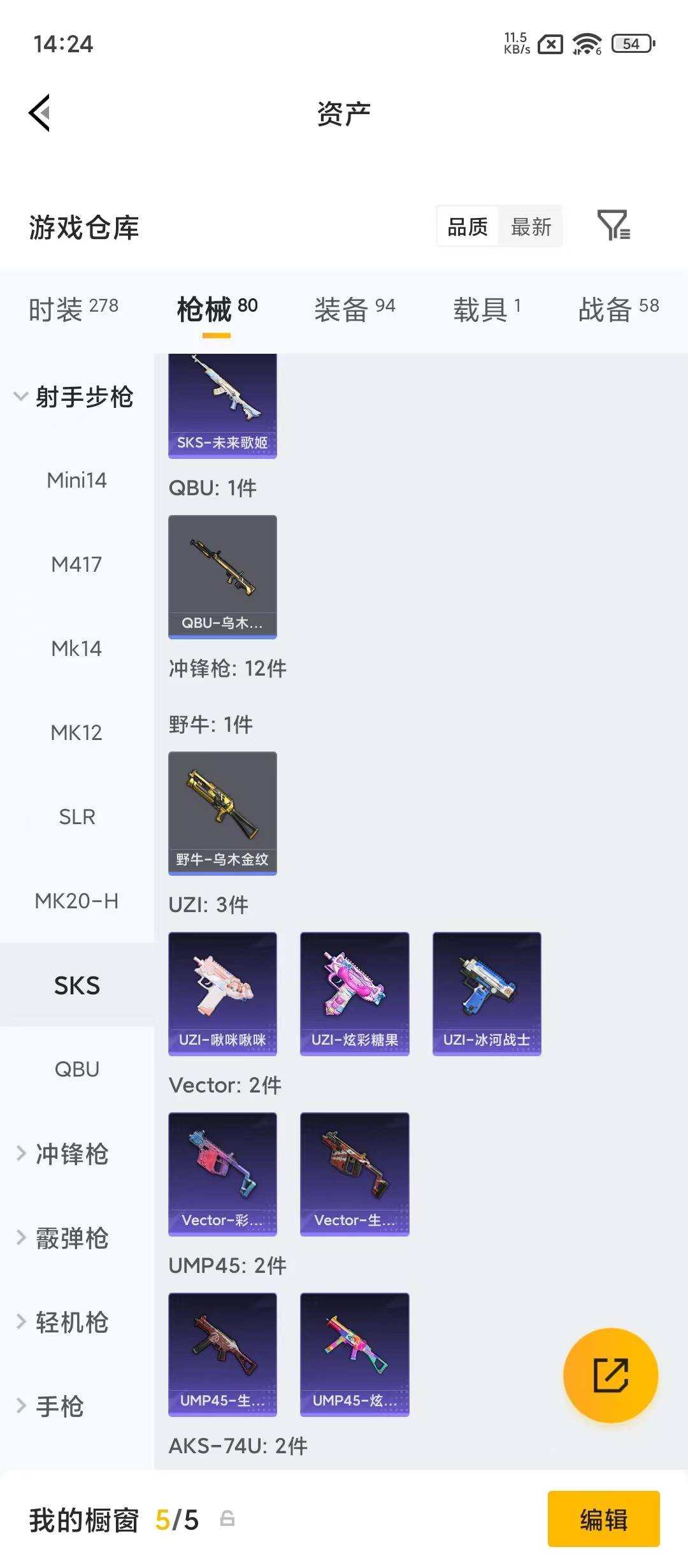Select MK20-H in the sidebar
This screenshot has width=688, height=1568.
tap(76, 901)
